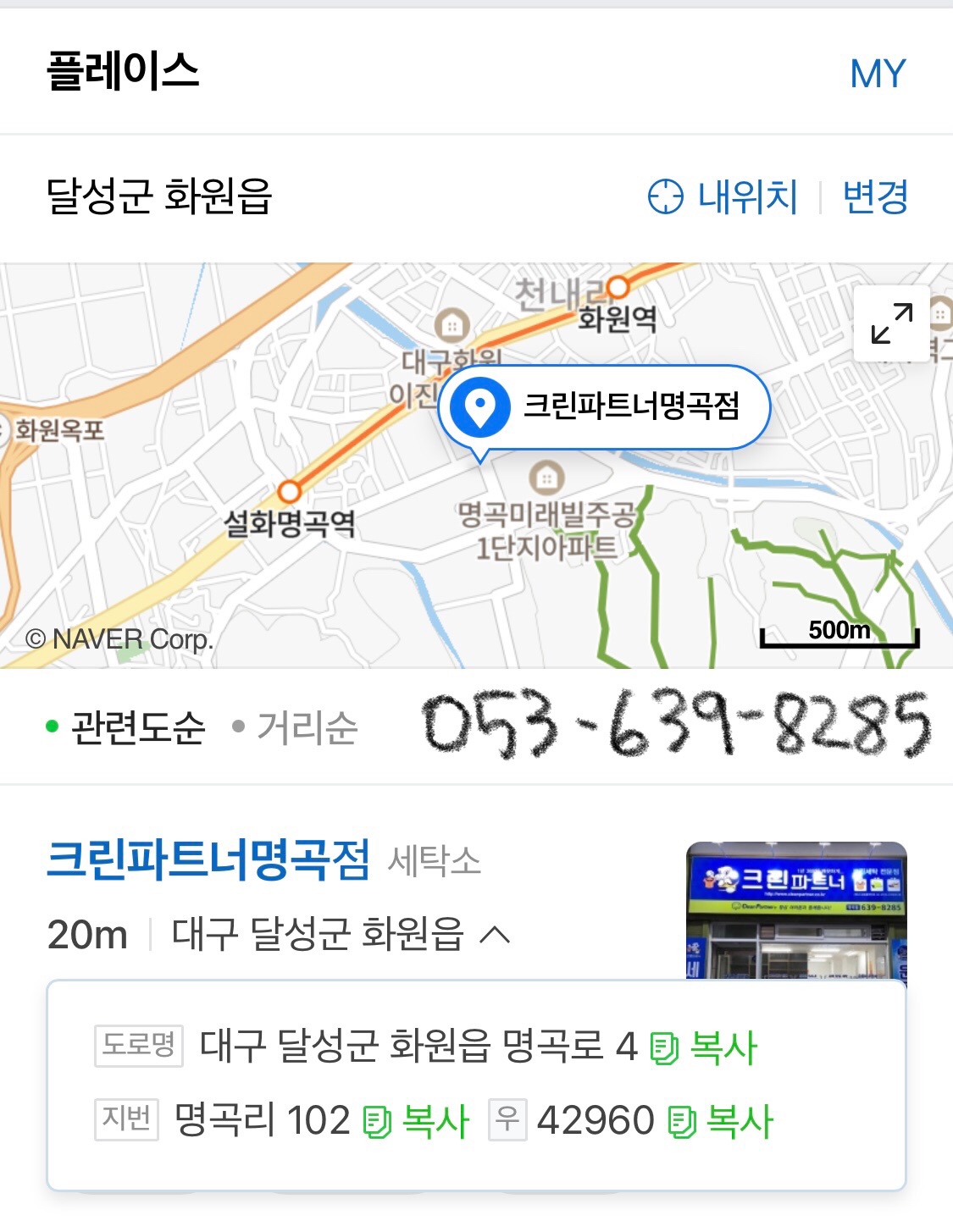Copy the 도로명 address 명곡로 4
The image size is (953, 1232).
pyautogui.click(x=704, y=1047)
